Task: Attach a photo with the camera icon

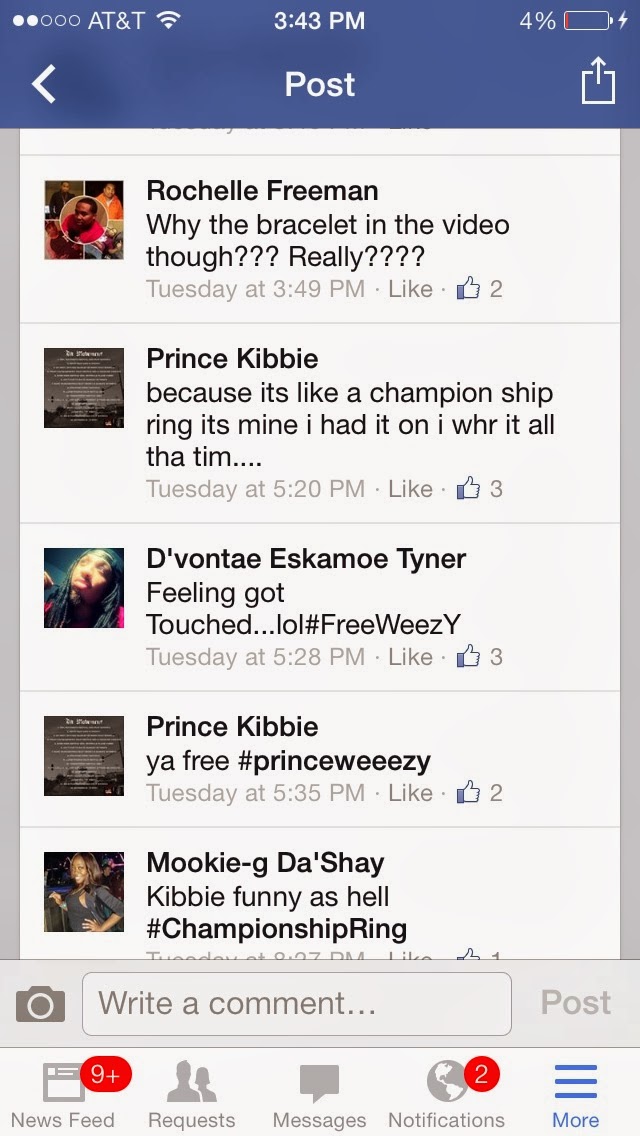Action: pos(41,1004)
